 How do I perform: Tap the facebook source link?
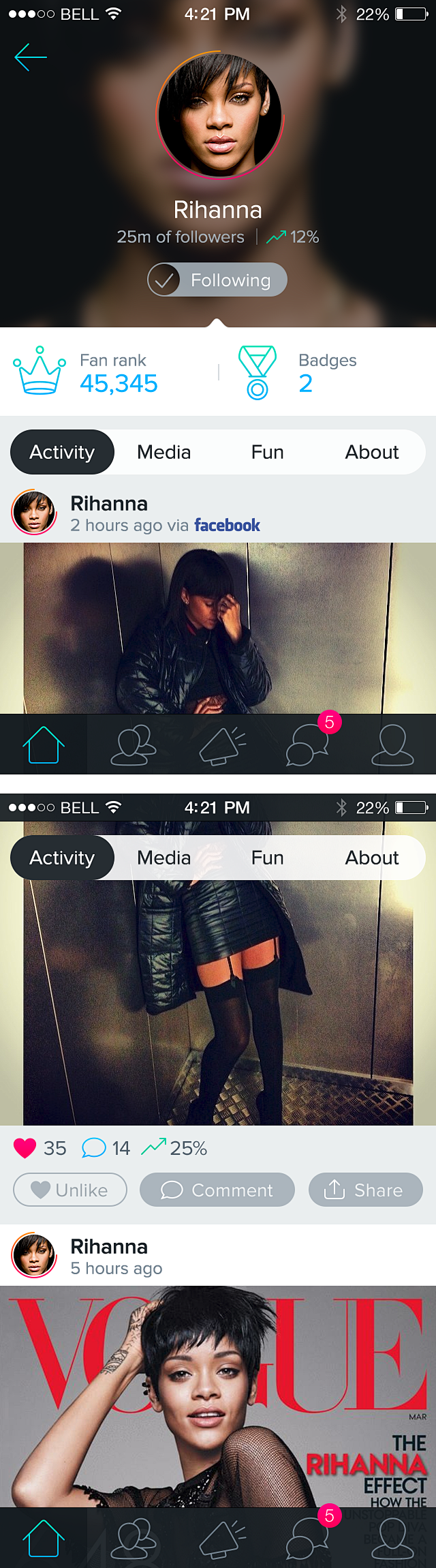[x=227, y=526]
